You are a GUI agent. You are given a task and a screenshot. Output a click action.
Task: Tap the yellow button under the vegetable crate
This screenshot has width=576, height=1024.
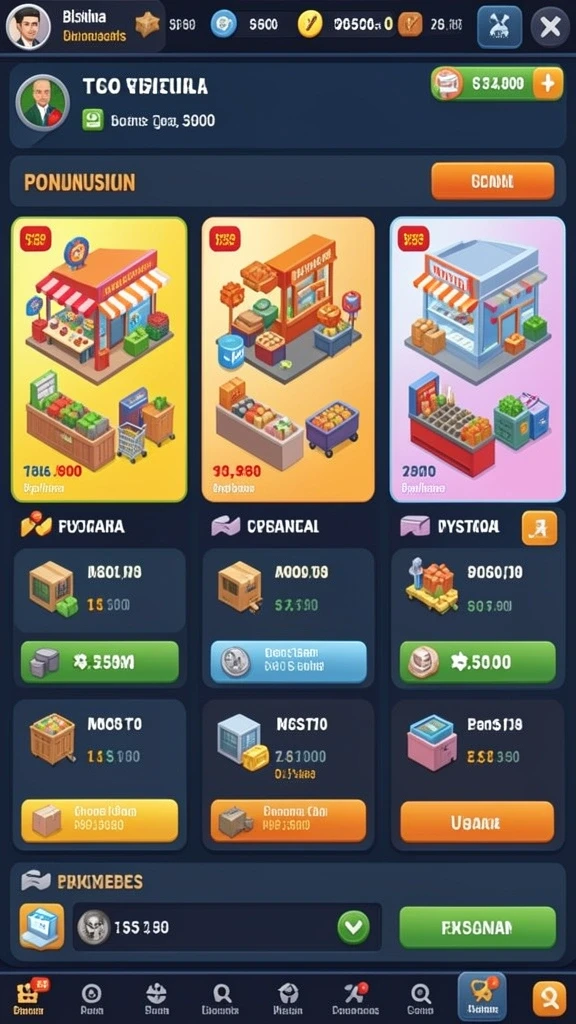99,820
